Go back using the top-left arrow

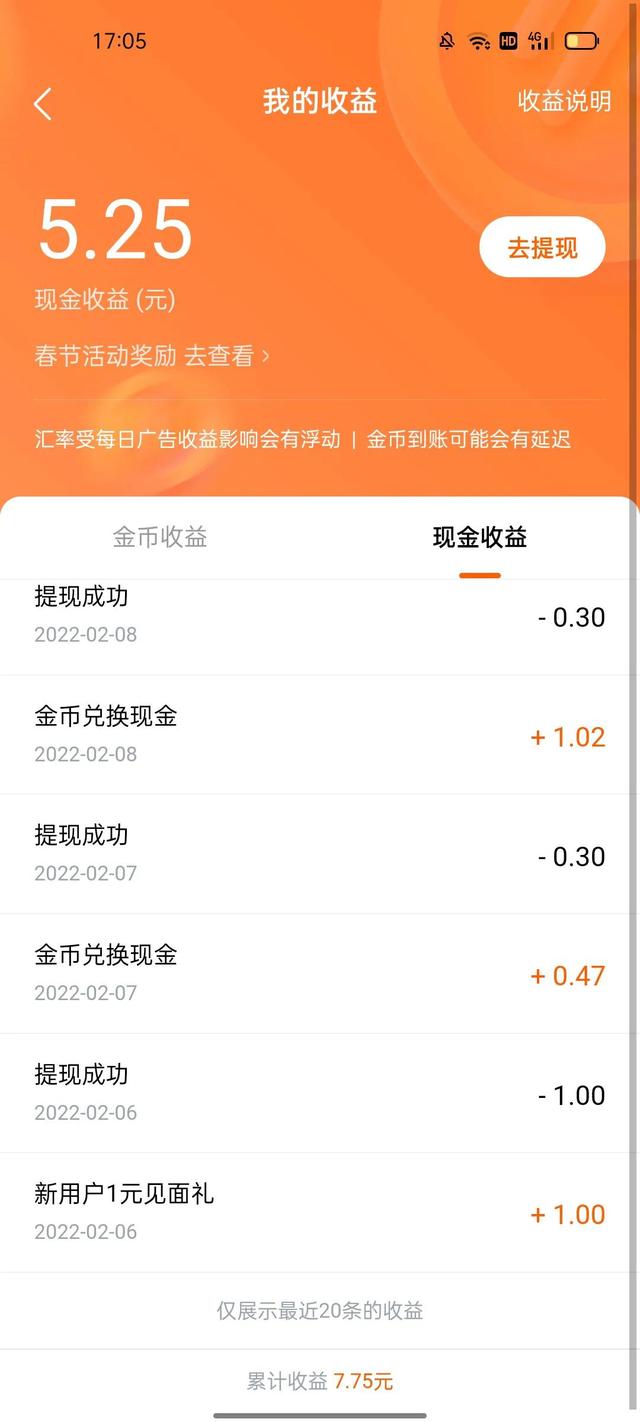(x=43, y=103)
